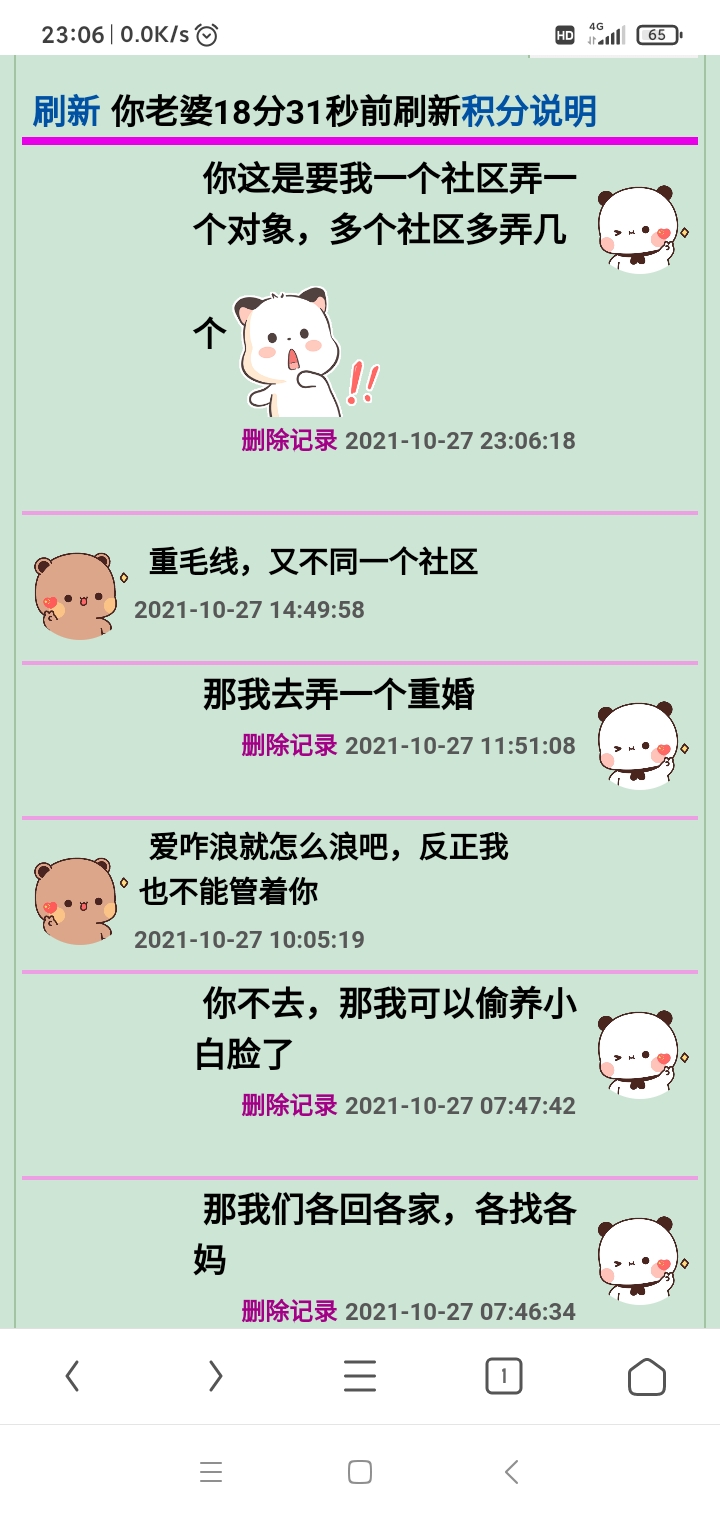Tap the browser forward arrow icon

click(216, 1376)
